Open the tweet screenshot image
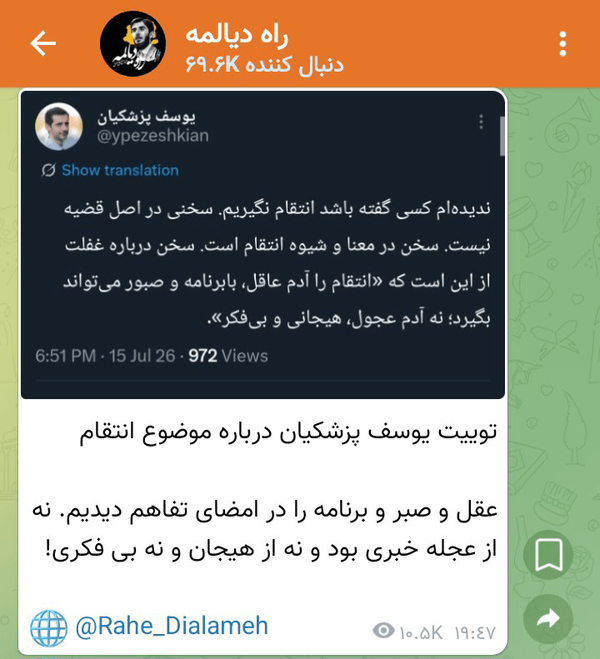This screenshot has height=659, width=600. [x=263, y=245]
